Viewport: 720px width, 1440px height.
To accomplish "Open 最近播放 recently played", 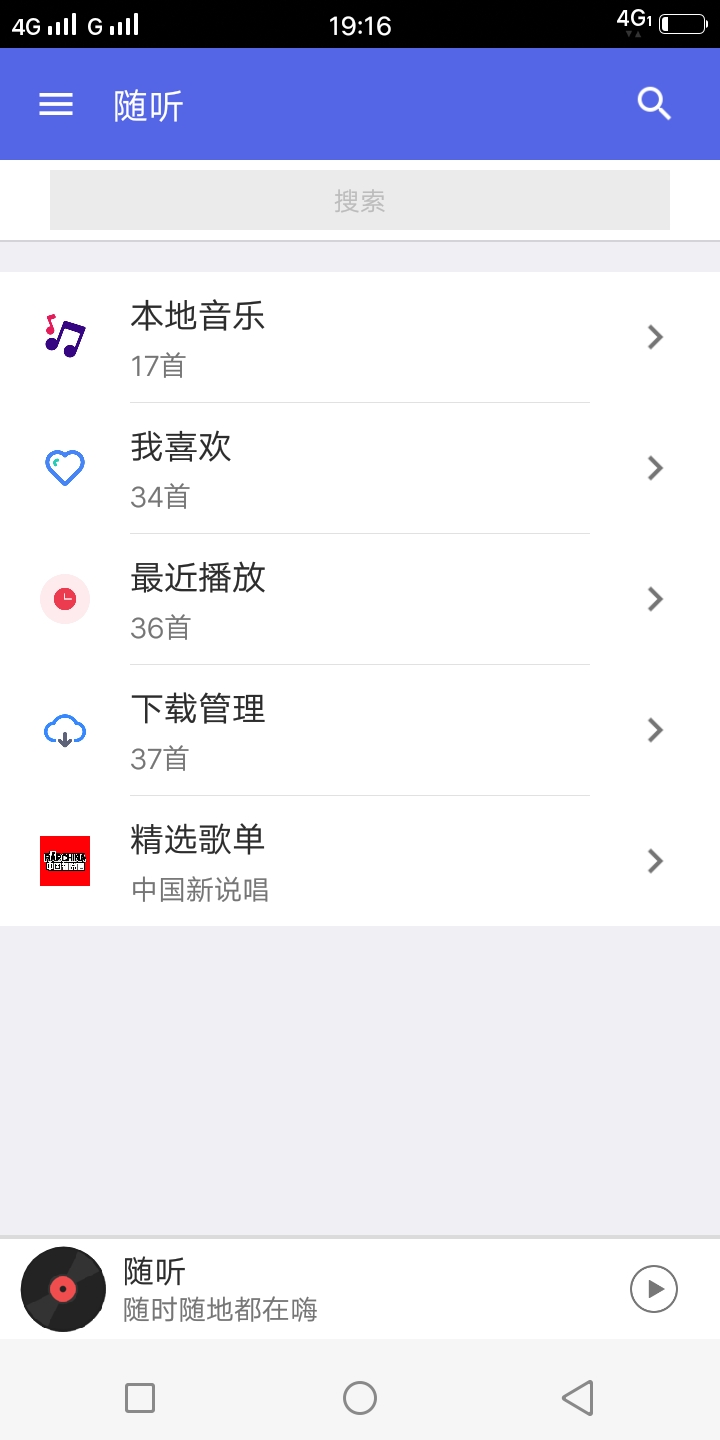I will [360, 599].
